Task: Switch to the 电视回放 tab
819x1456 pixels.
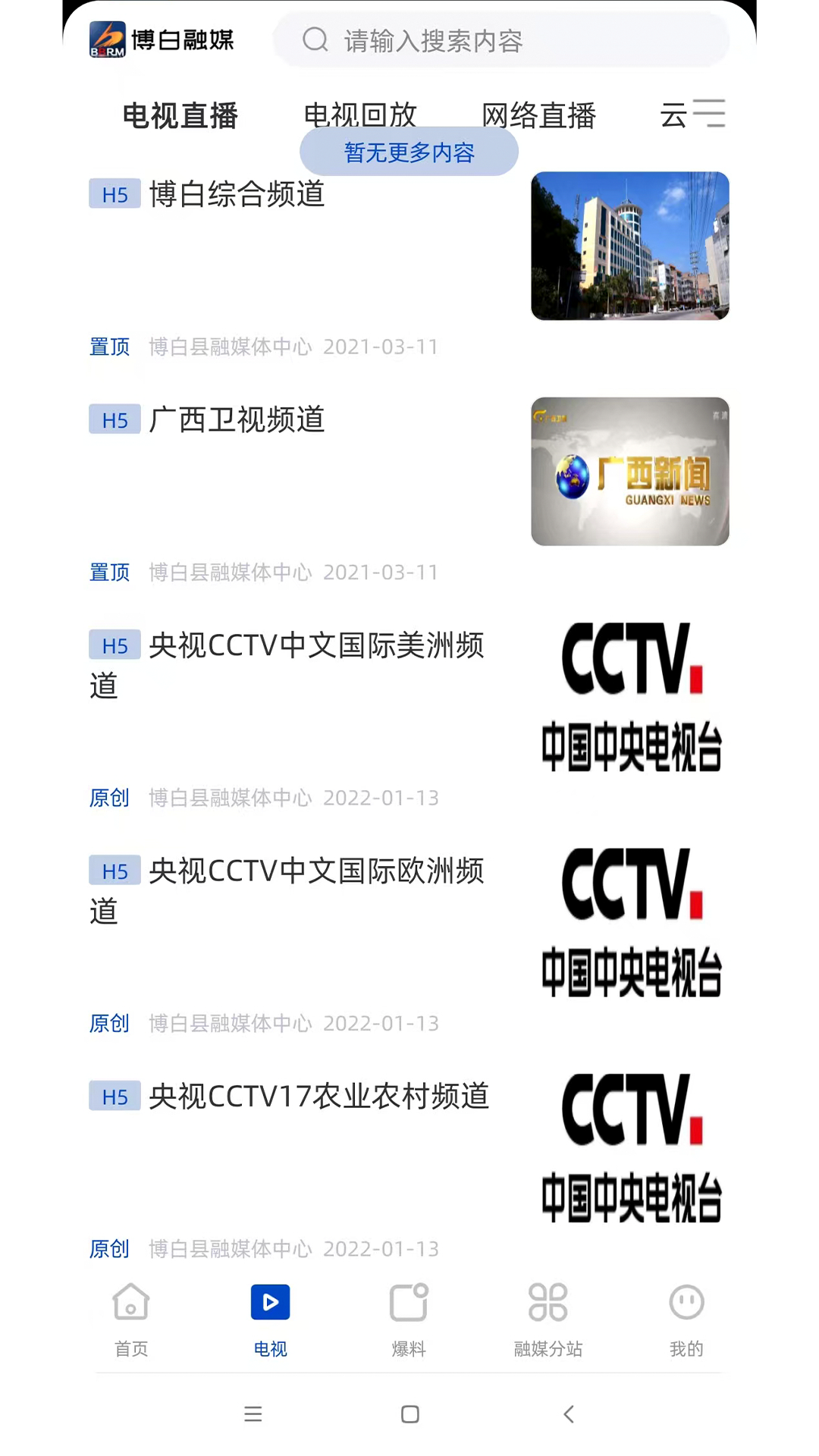Action: click(x=359, y=115)
